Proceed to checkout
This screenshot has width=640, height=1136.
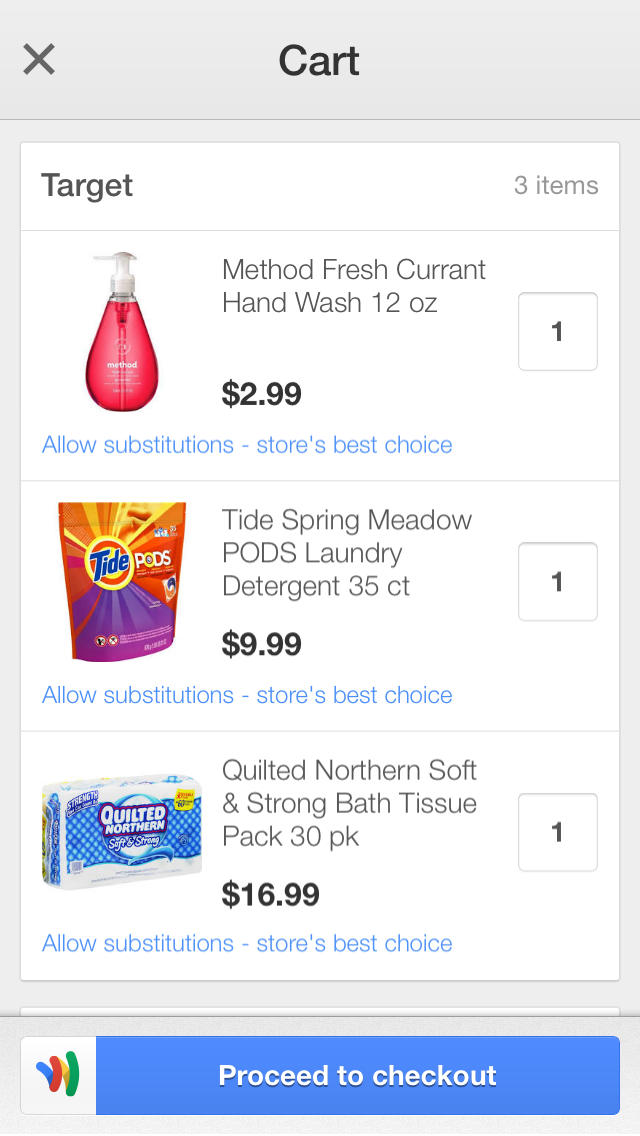(357, 1075)
